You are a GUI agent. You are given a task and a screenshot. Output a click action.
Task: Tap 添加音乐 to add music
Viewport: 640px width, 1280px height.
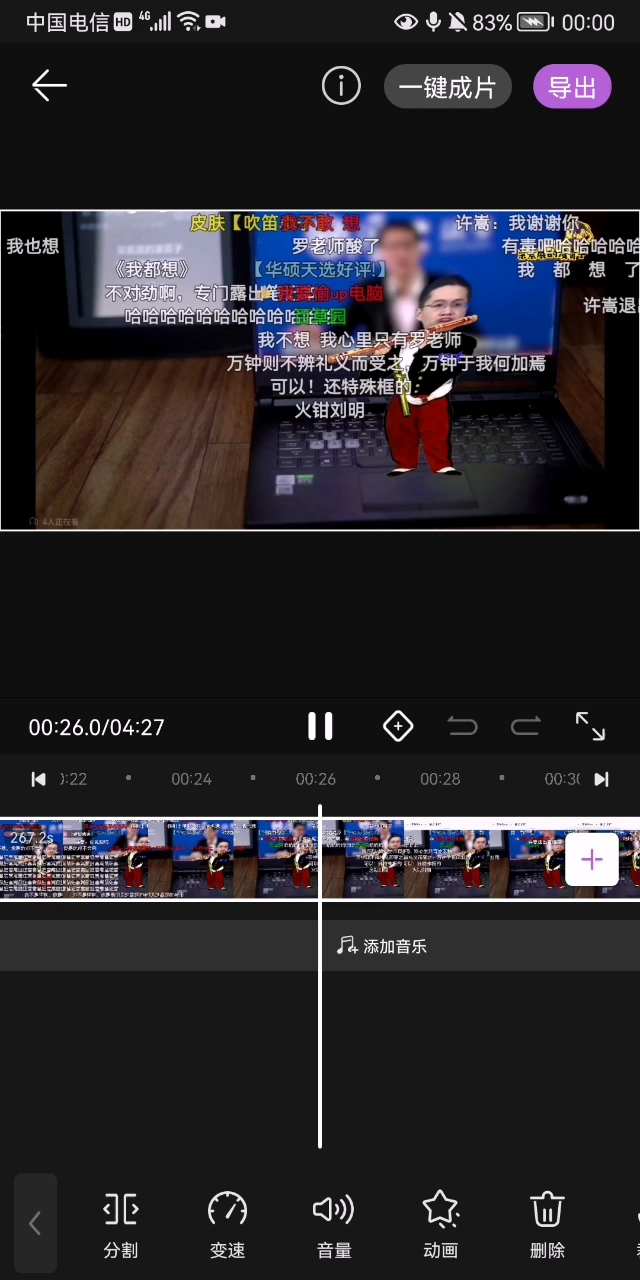(382, 946)
